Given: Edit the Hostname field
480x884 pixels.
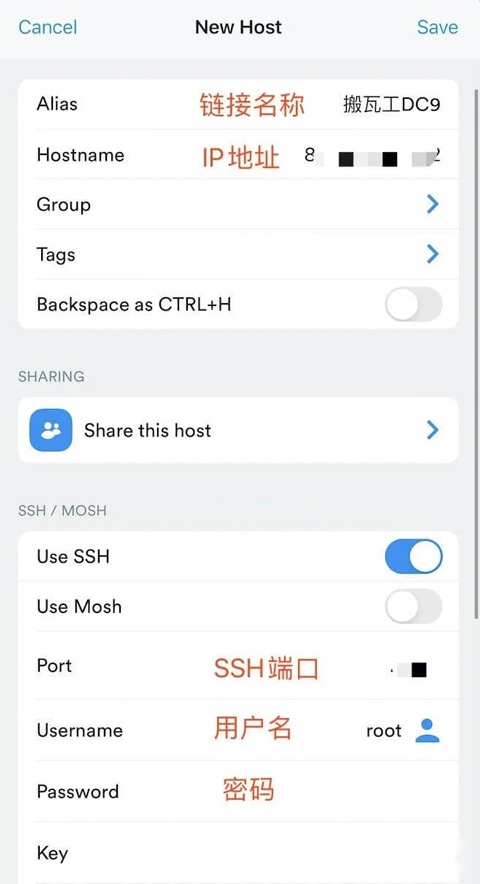Looking at the screenshot, I should click(x=238, y=154).
